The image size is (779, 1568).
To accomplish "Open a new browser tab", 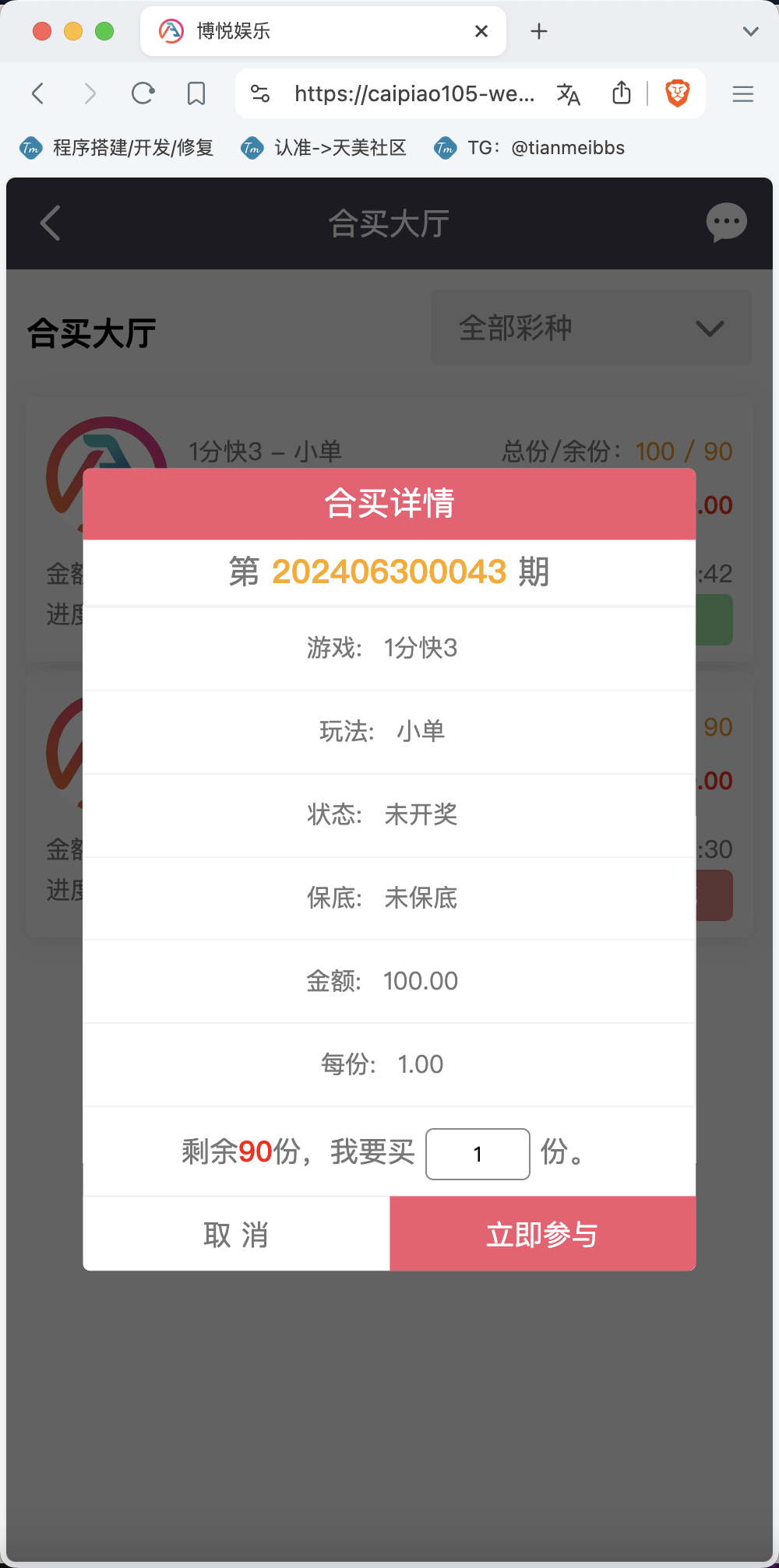I will coord(538,31).
